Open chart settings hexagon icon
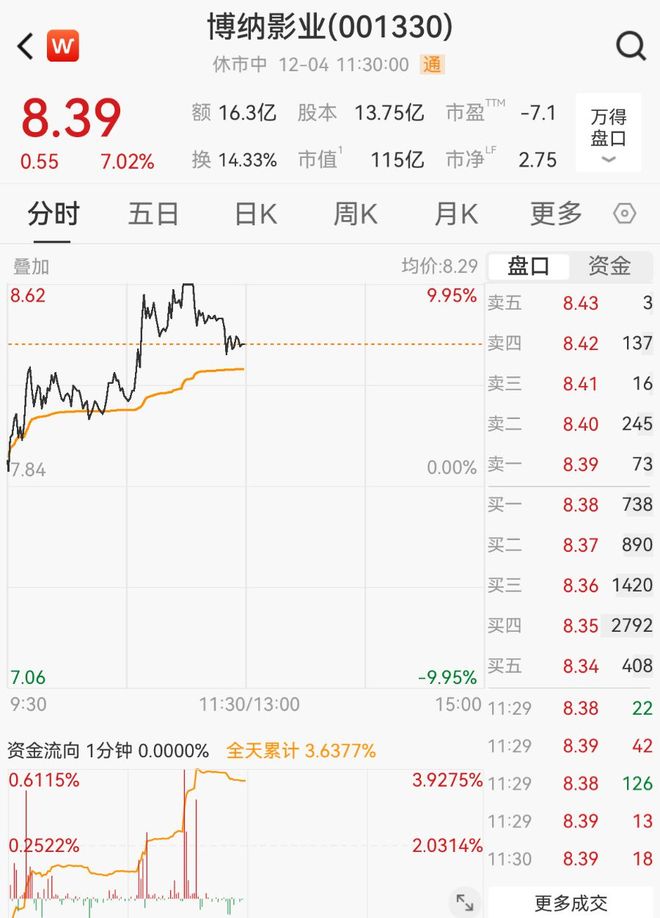Screen dimensions: 660x918 pyautogui.click(x=624, y=213)
